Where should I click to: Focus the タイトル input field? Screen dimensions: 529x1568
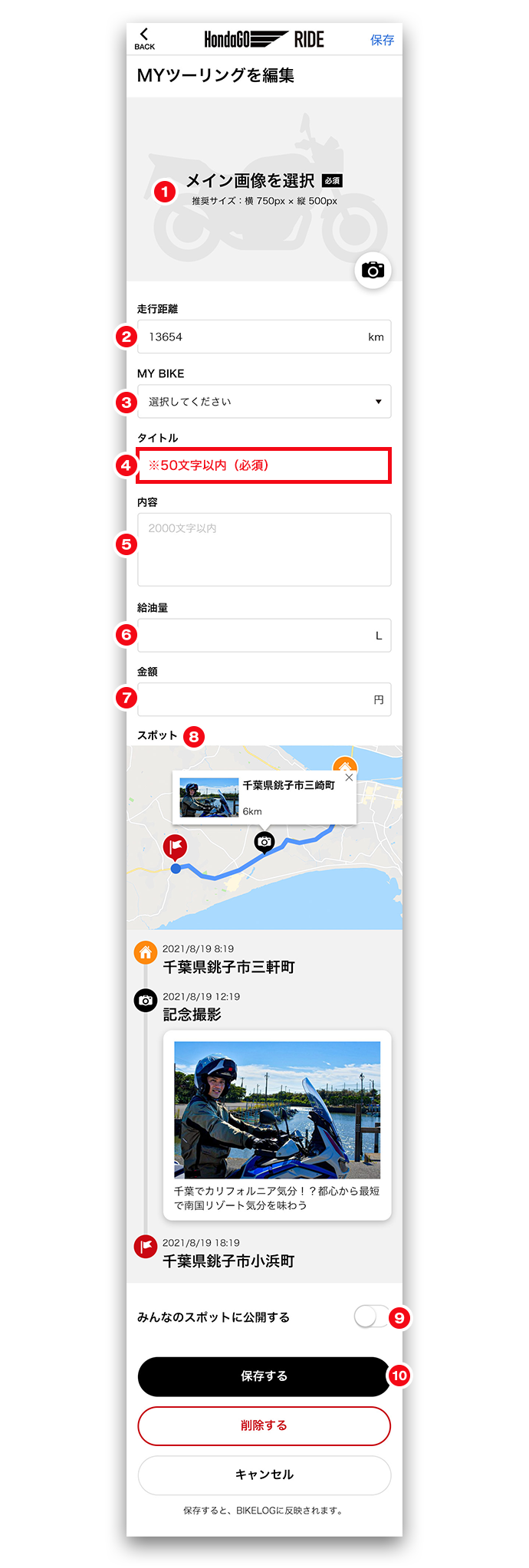click(264, 465)
